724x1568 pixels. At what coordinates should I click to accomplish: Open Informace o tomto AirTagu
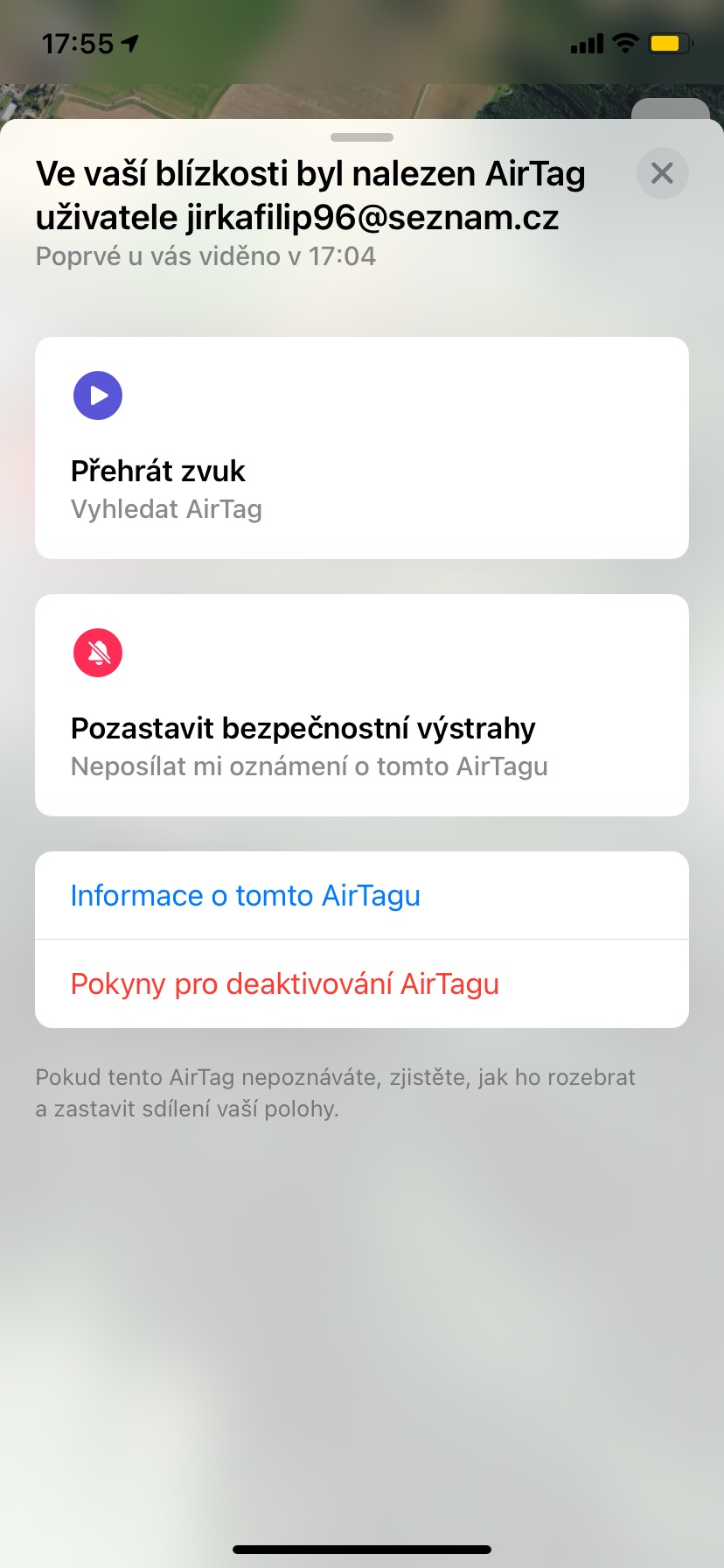coord(361,895)
